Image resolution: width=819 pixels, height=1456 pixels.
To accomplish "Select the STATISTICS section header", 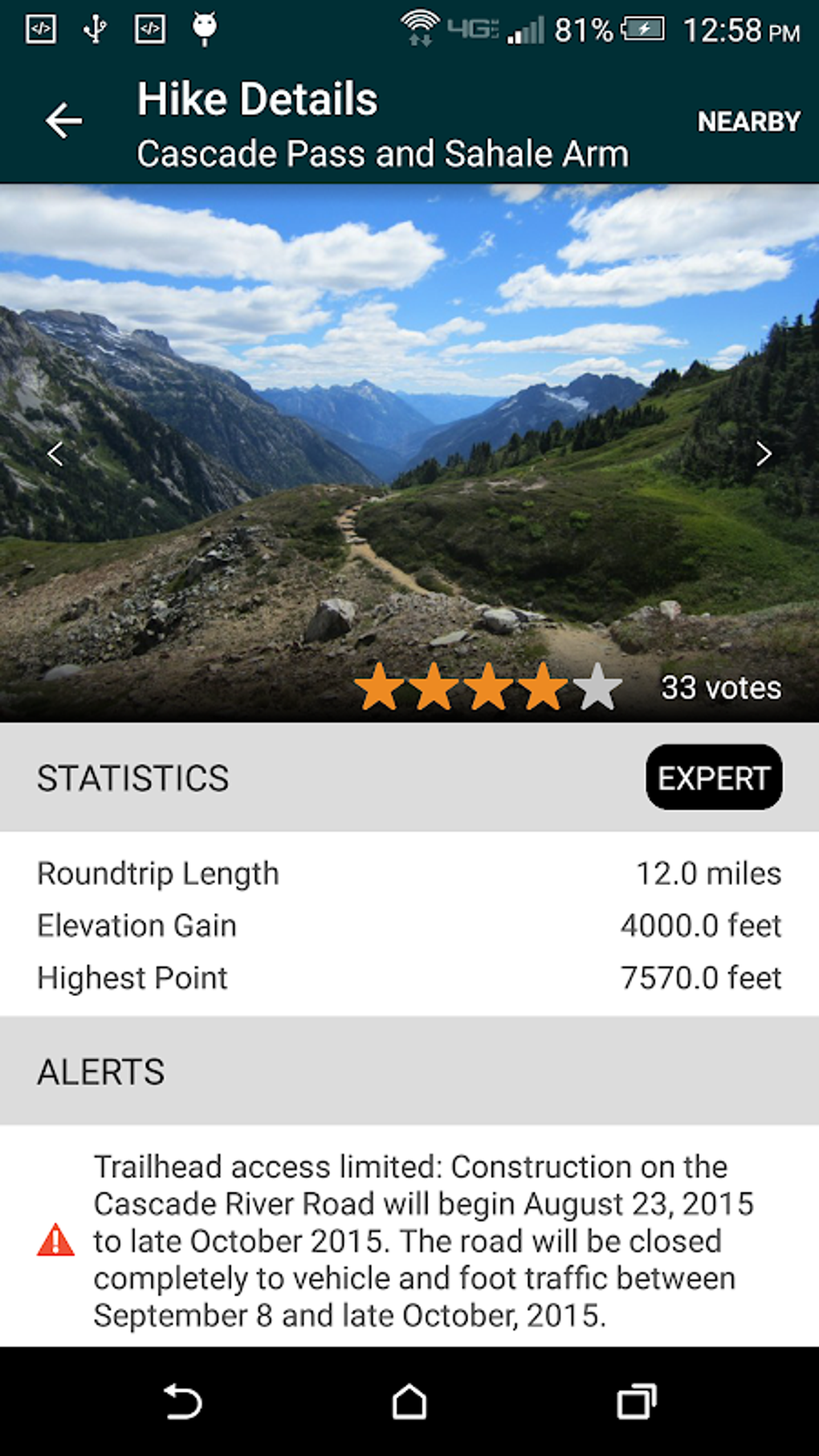I will tap(132, 778).
